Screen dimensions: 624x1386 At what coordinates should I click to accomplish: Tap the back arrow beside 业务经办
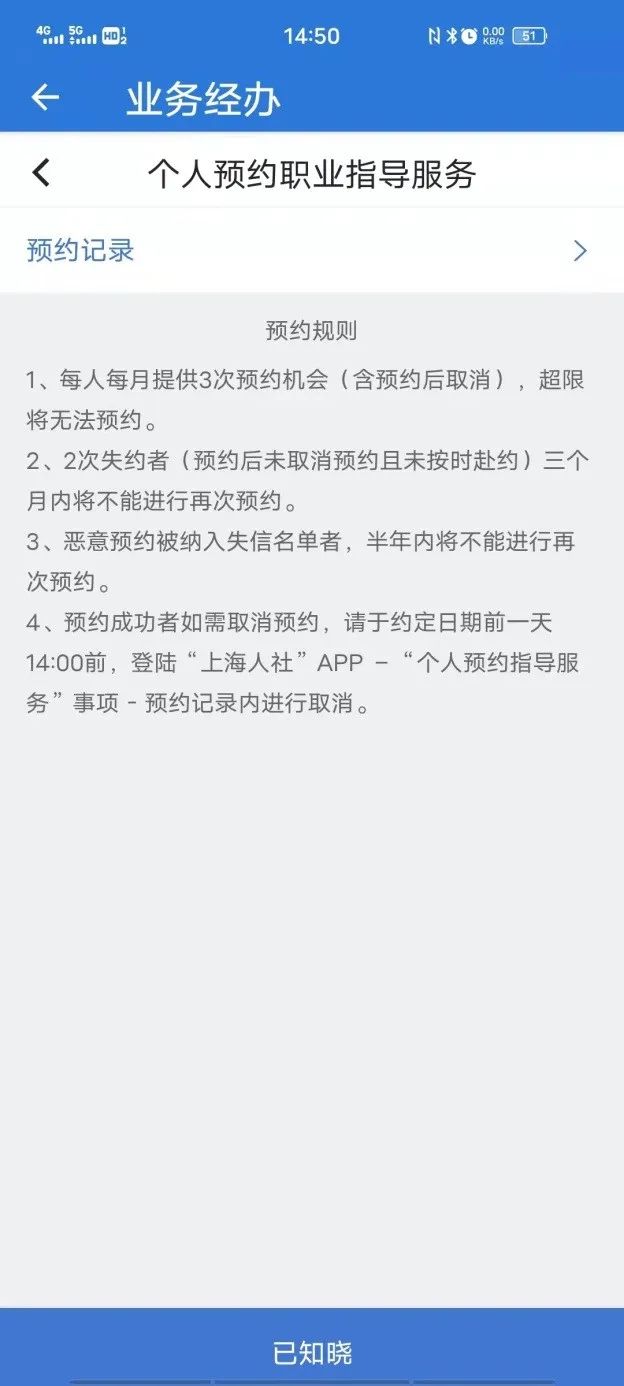coord(46,97)
